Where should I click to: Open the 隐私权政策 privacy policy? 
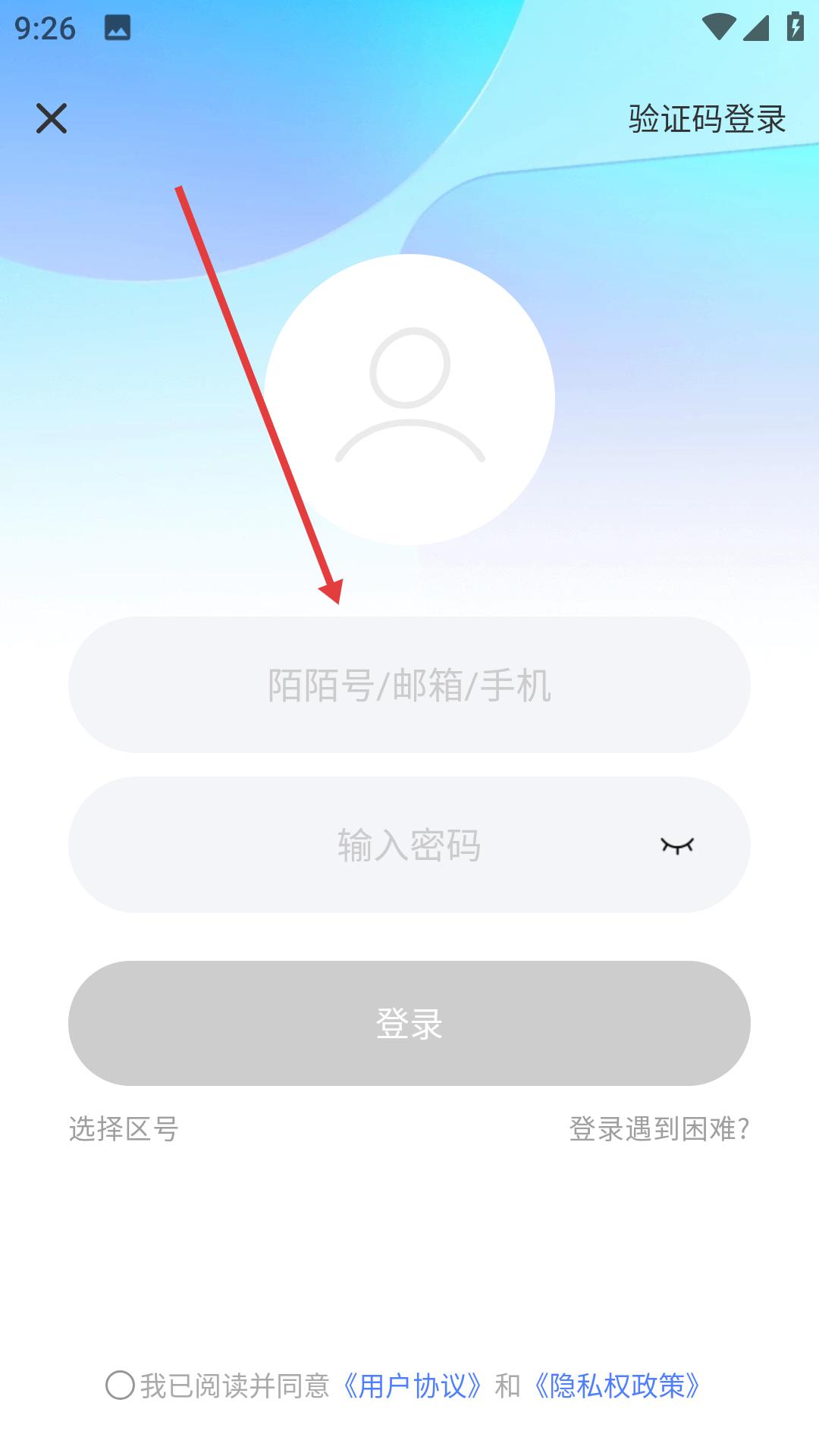click(x=618, y=1385)
